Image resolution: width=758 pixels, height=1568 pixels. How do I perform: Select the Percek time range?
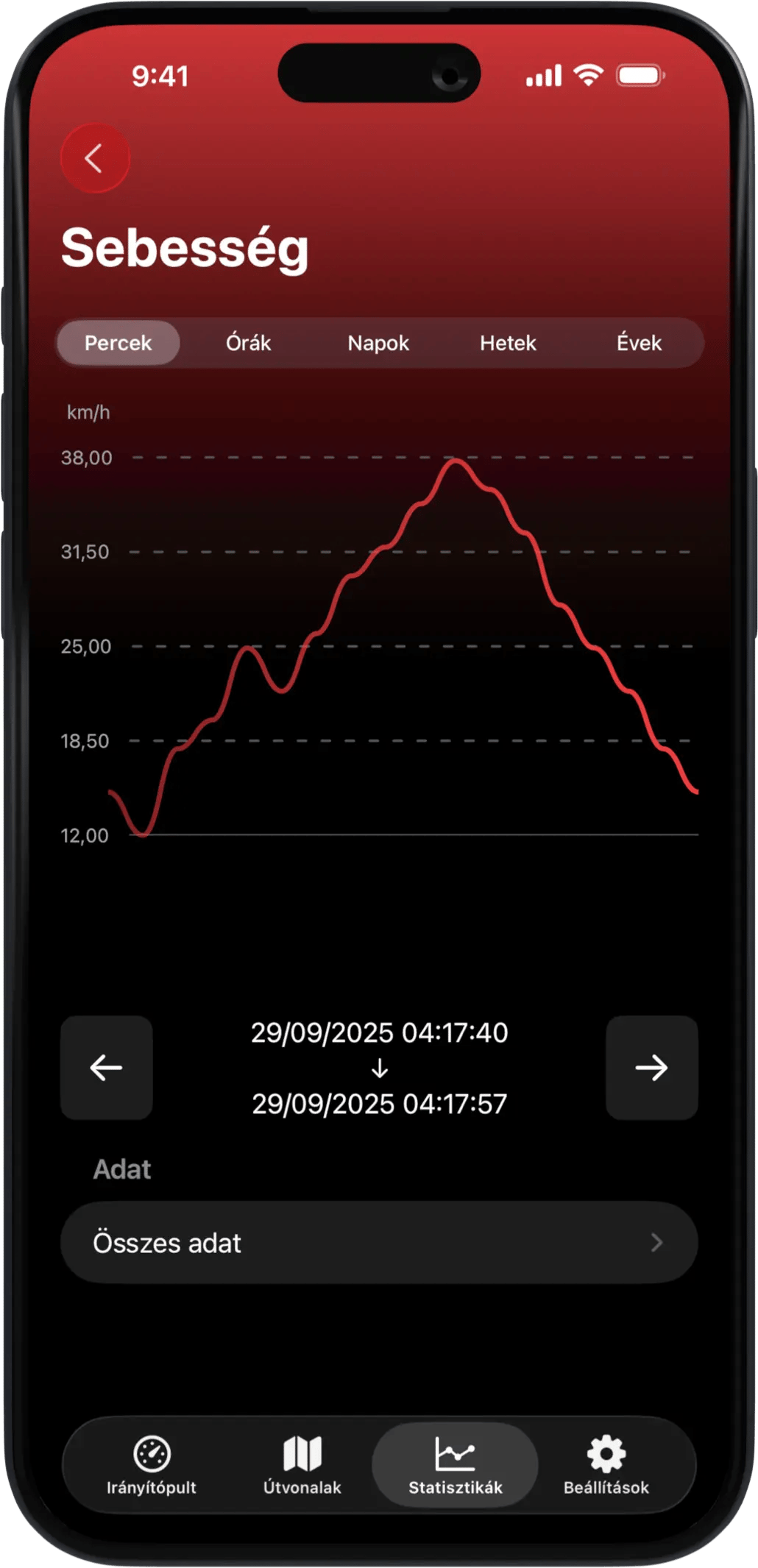tap(118, 343)
